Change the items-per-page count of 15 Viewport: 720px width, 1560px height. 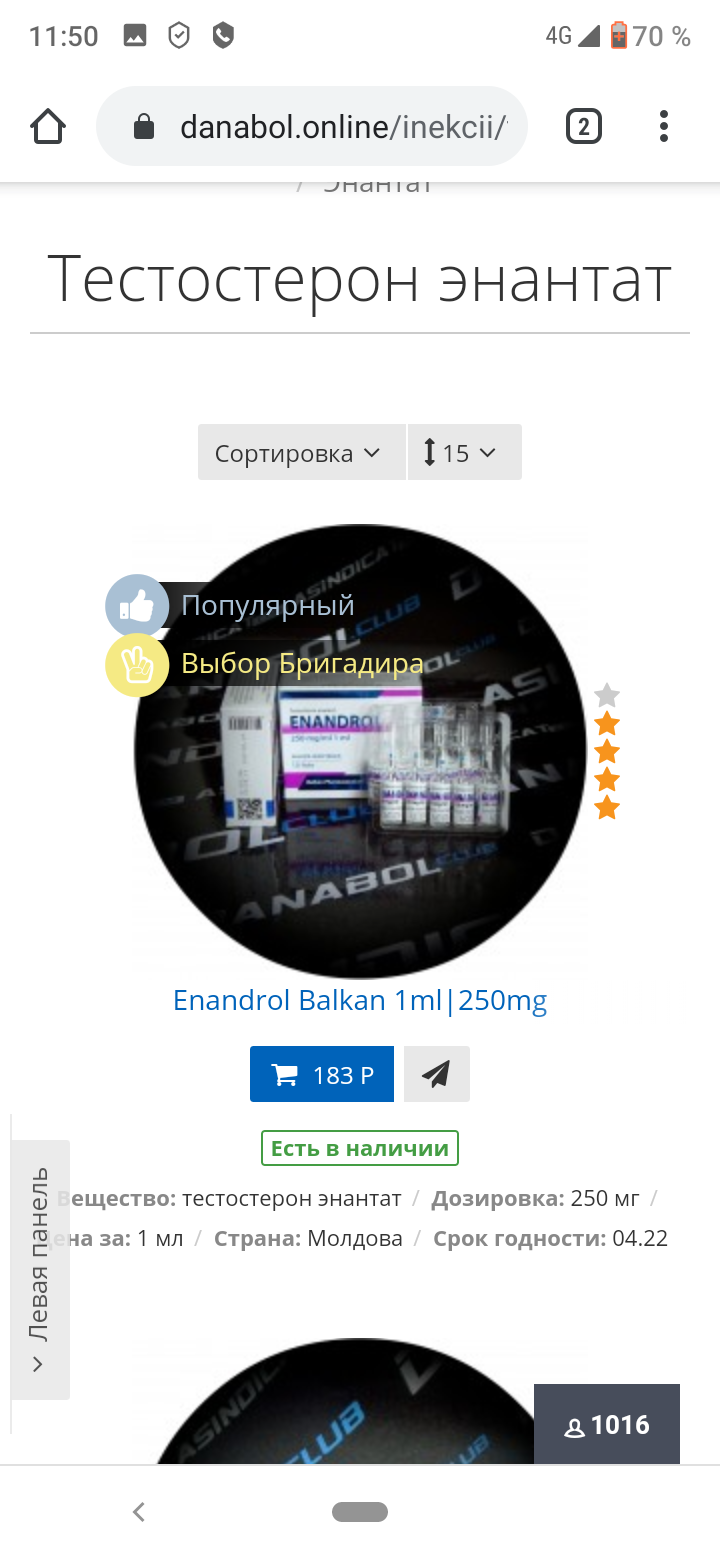click(464, 453)
